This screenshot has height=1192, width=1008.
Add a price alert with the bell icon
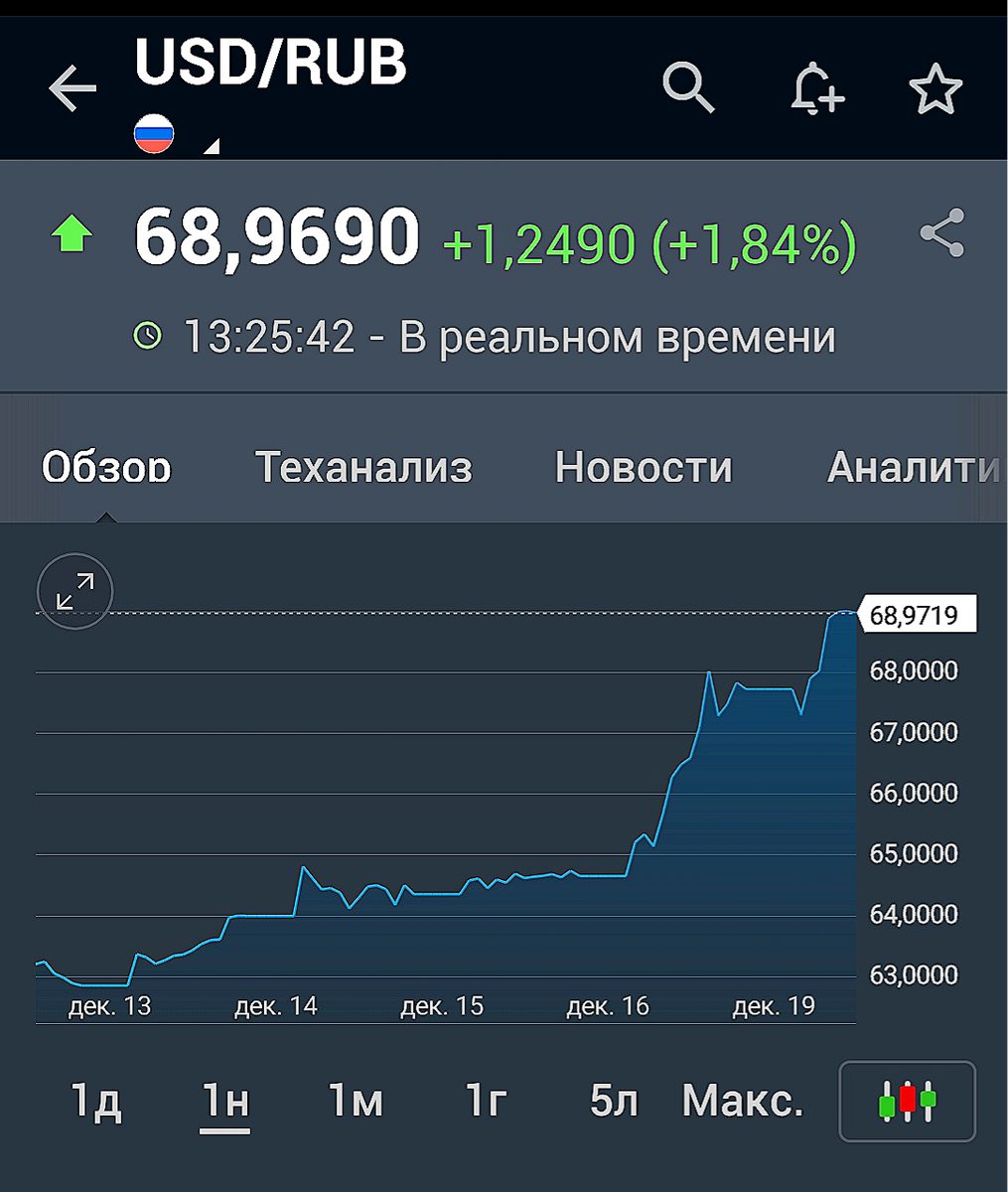coord(817,89)
